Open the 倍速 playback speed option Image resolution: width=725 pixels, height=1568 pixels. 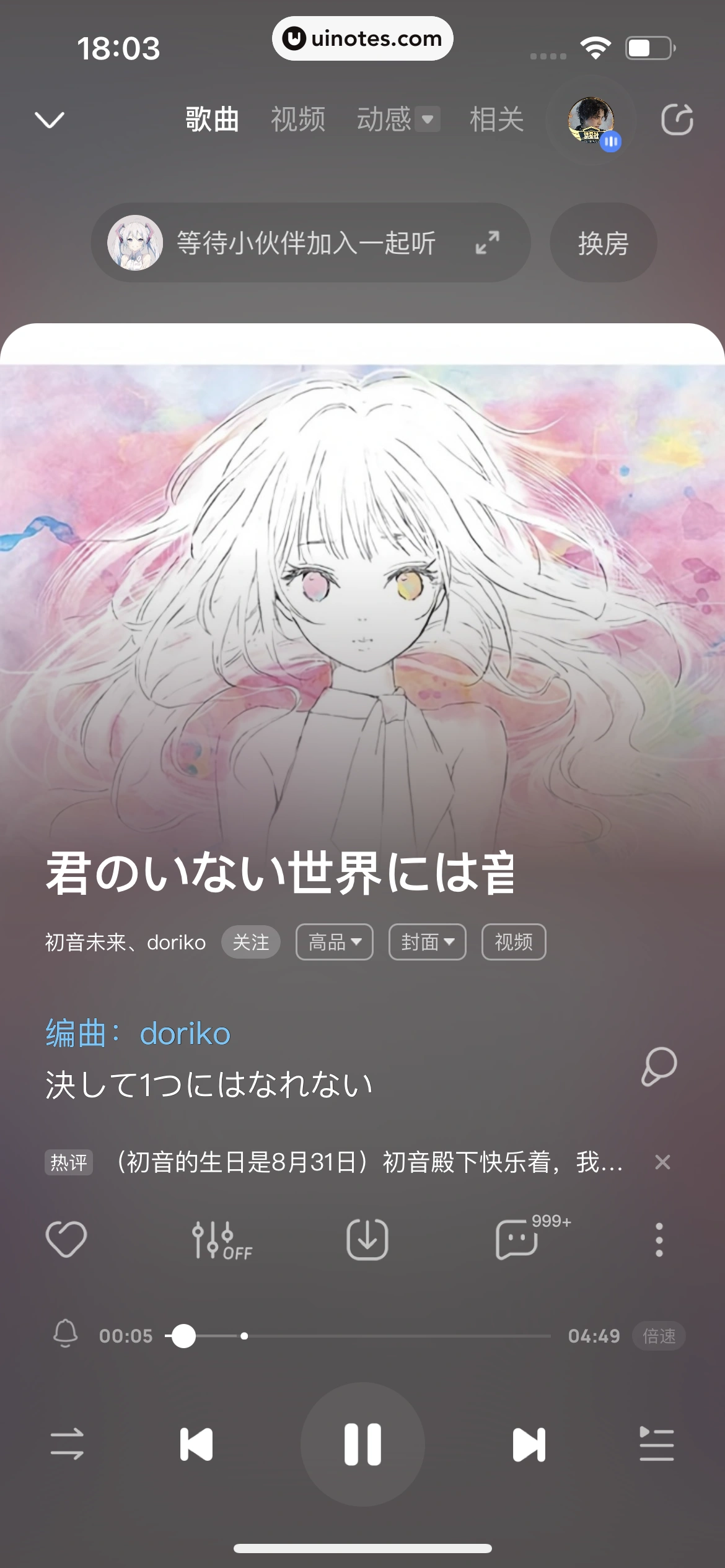coord(659,1336)
